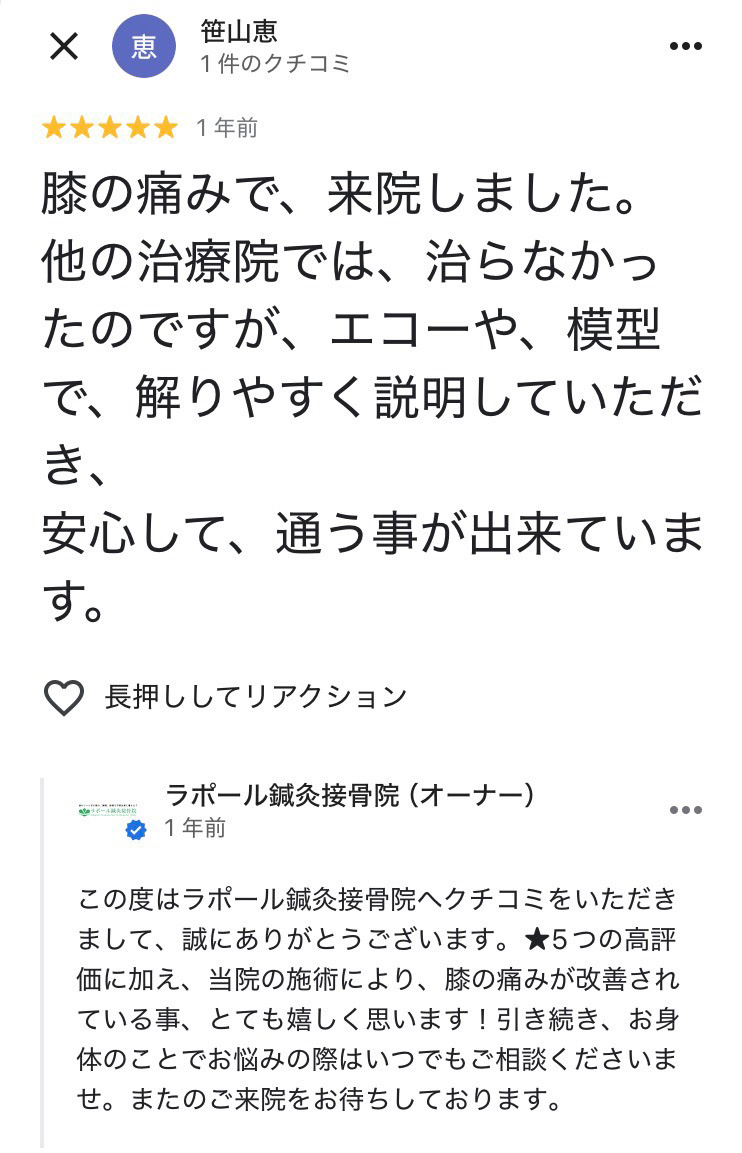
Task: Open options for ラポール鍼灸接骨院 owner reply
Action: click(x=685, y=810)
